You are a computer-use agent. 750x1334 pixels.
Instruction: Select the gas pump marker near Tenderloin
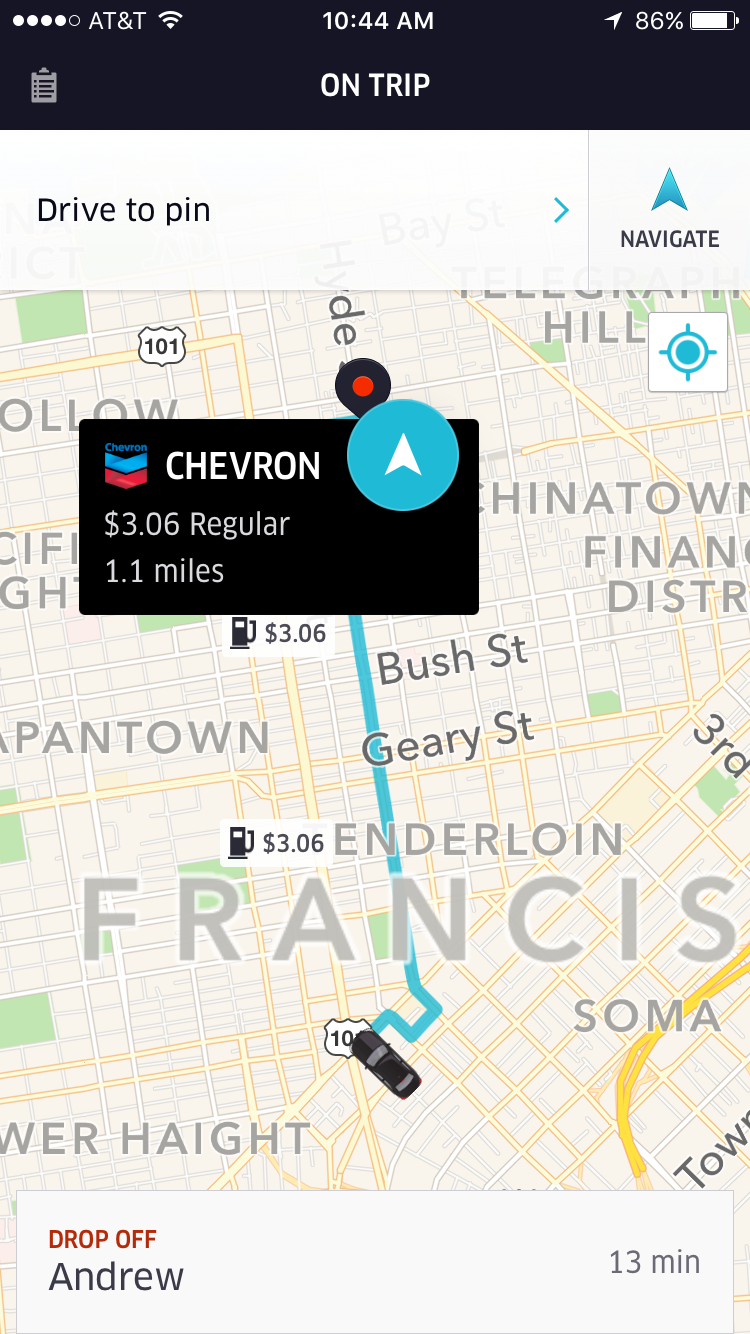277,843
